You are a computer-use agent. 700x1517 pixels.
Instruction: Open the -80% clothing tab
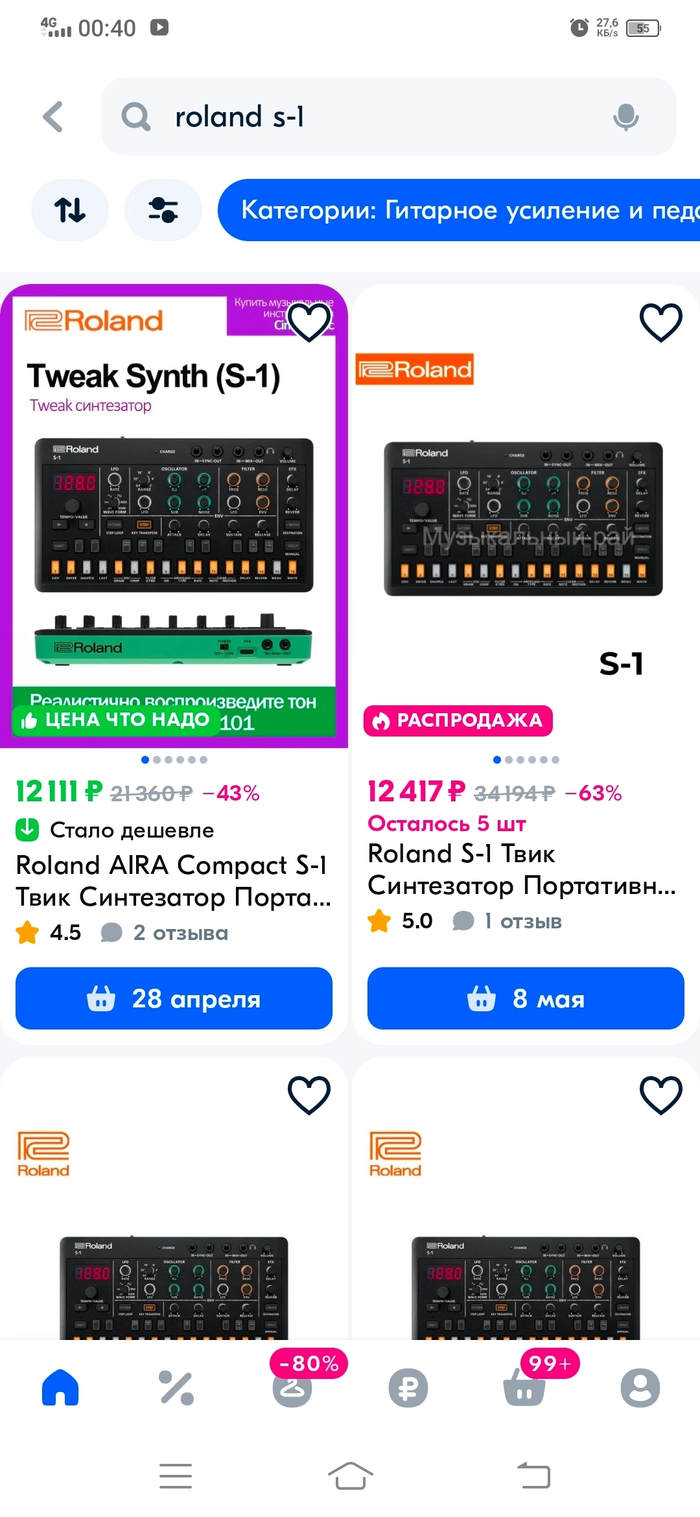pos(292,1387)
